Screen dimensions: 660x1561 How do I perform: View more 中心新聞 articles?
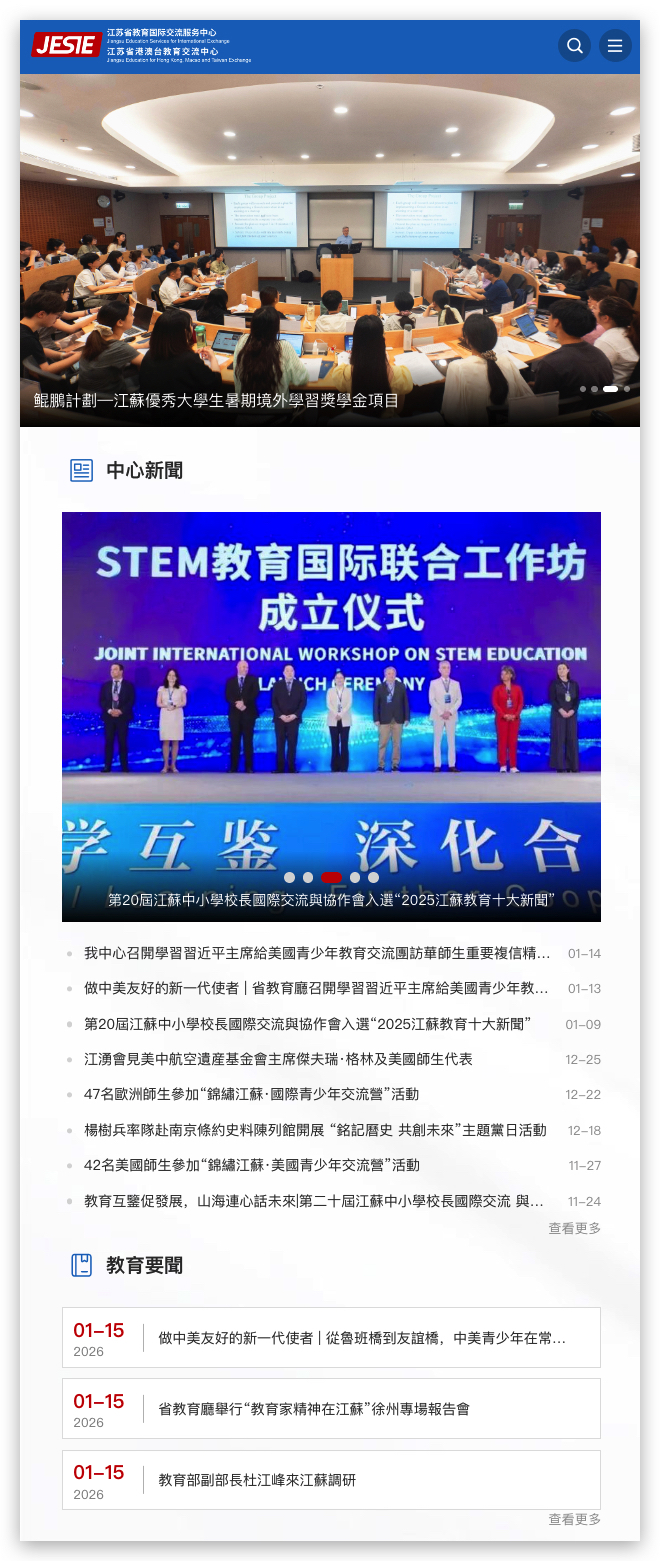click(574, 1228)
